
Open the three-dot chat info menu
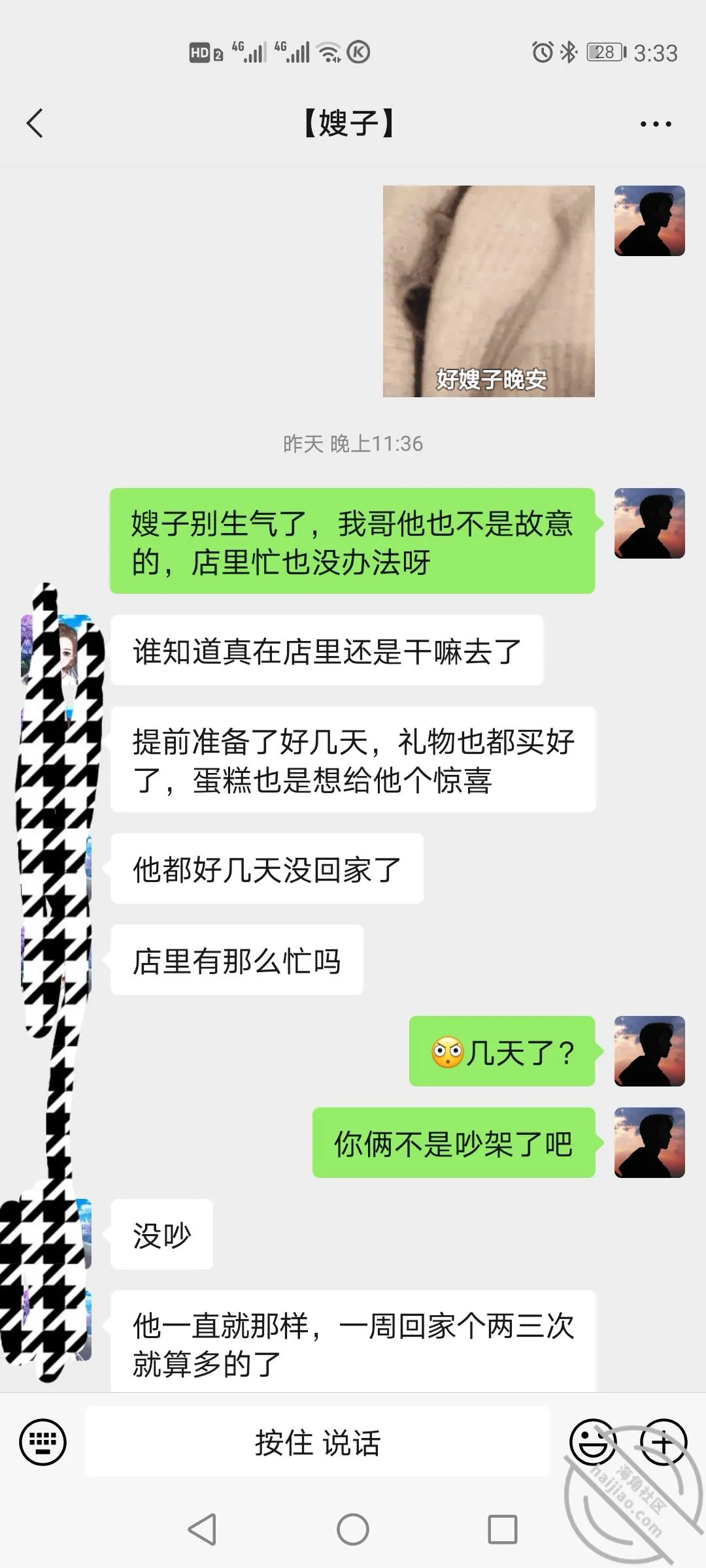(656, 123)
